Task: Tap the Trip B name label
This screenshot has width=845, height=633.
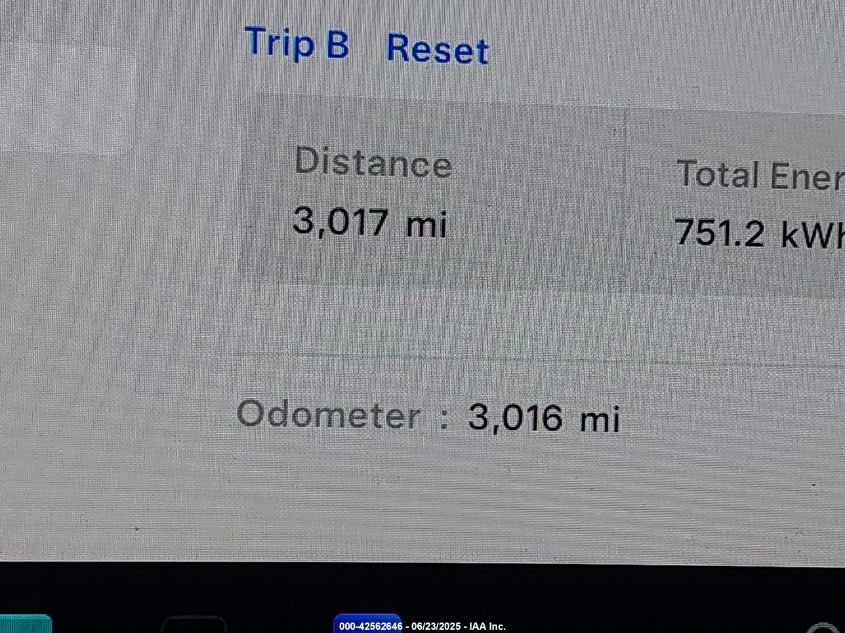Action: point(296,44)
